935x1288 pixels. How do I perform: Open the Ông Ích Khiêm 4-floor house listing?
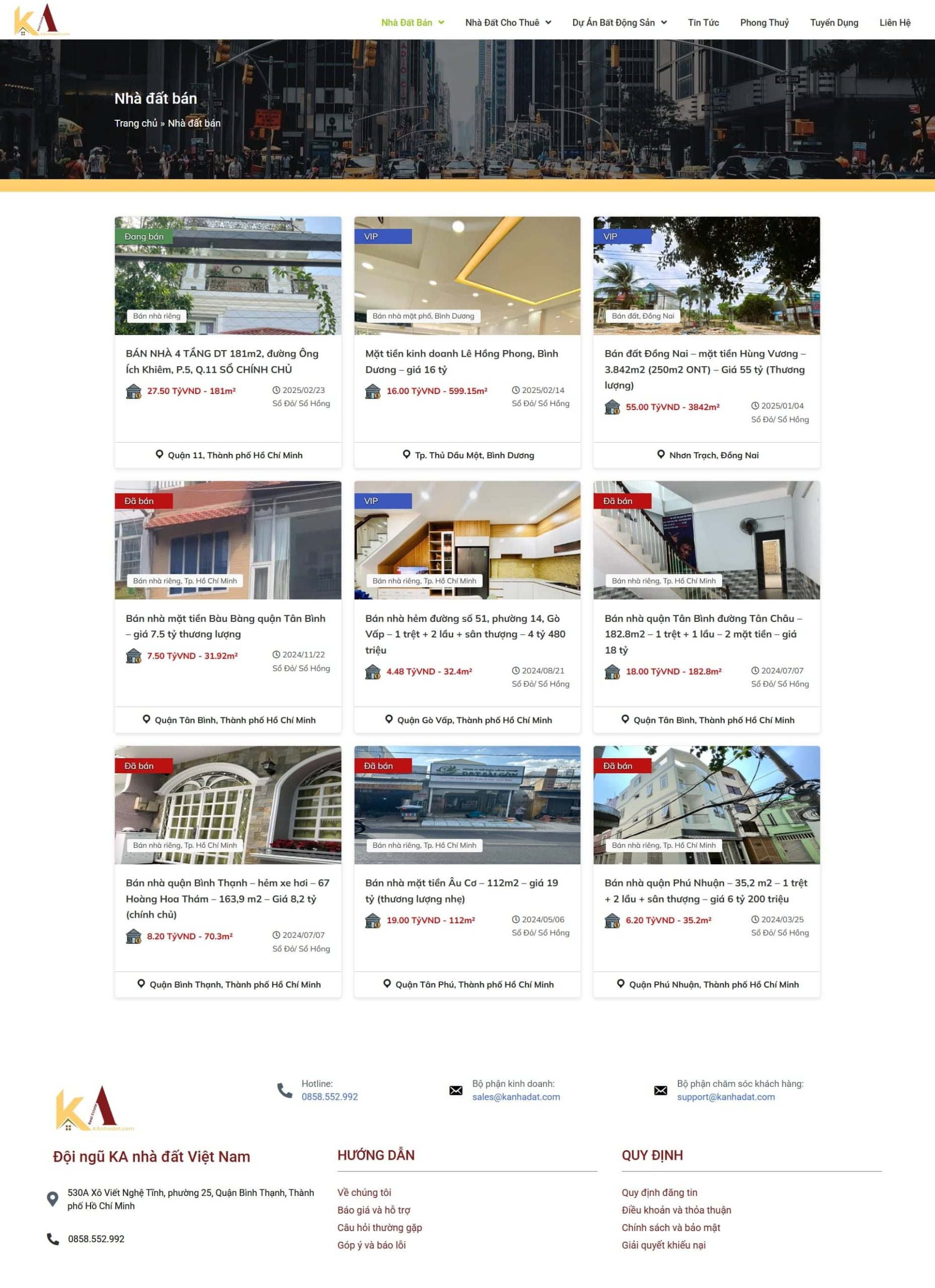[x=221, y=361]
